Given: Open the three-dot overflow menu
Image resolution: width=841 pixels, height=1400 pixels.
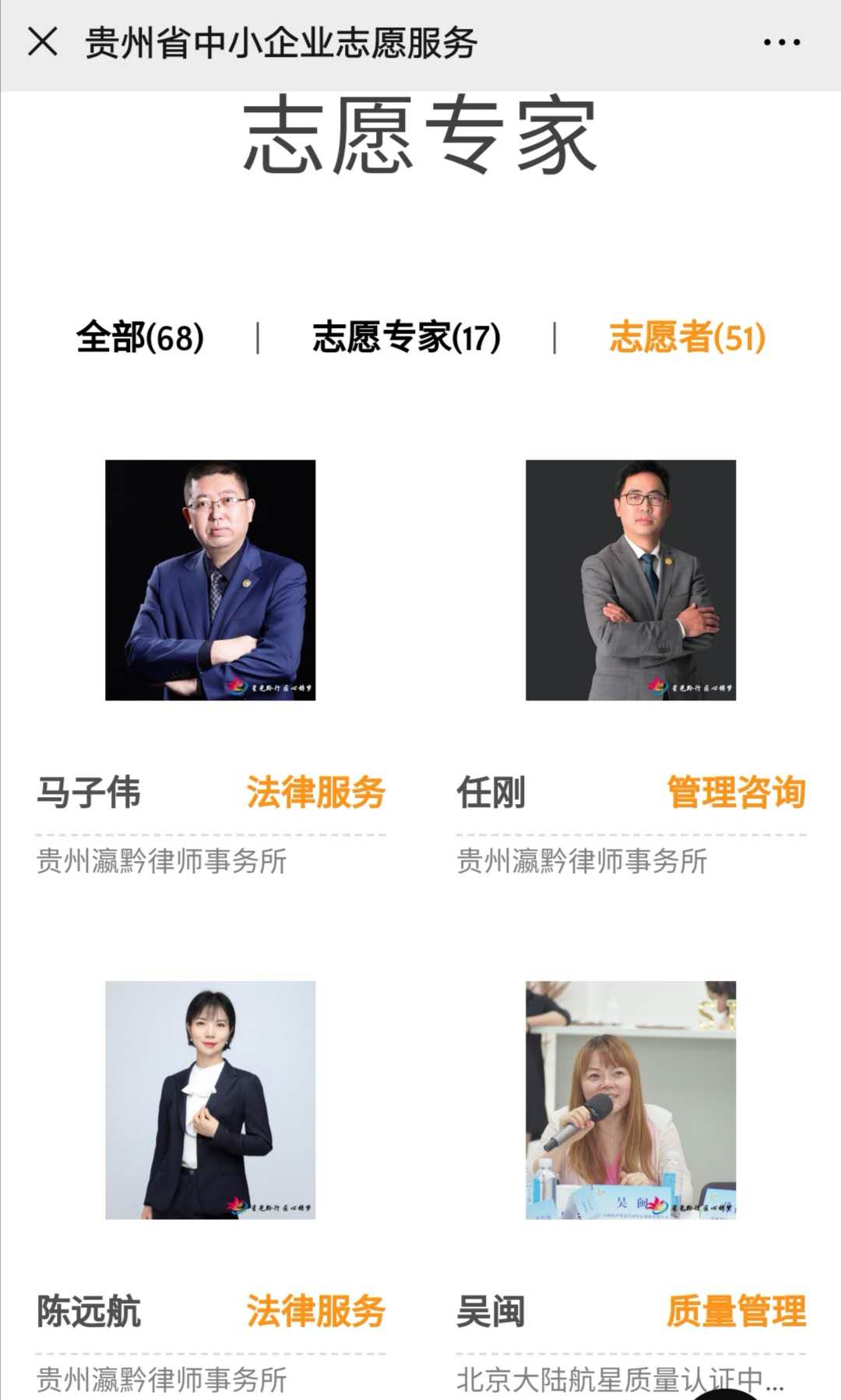Looking at the screenshot, I should tap(781, 43).
